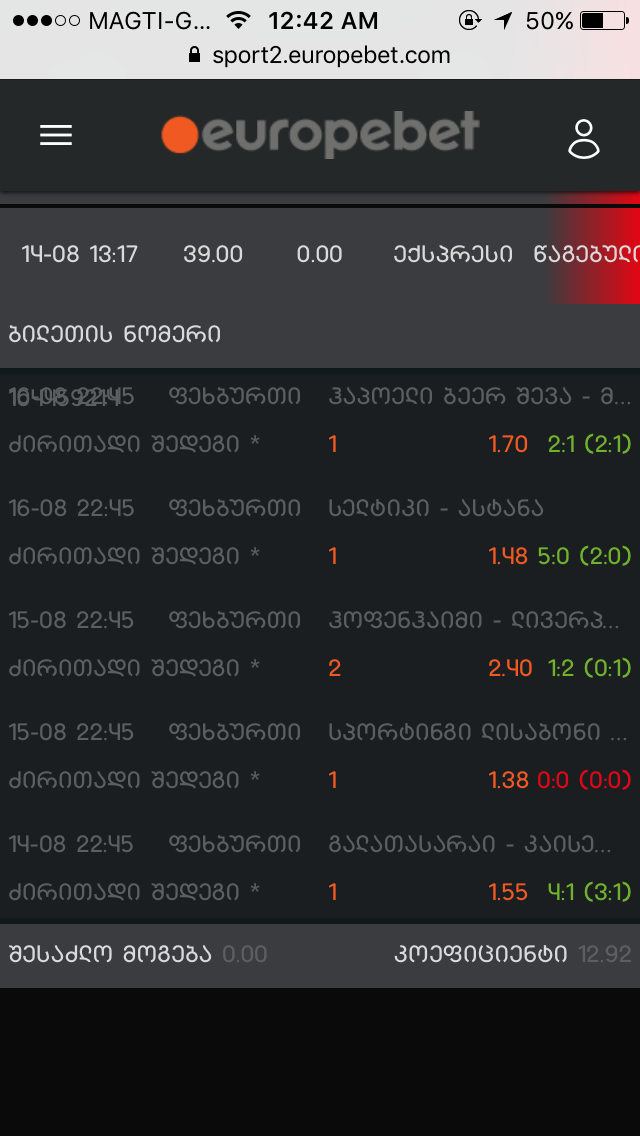The image size is (640, 1136).
Task: Collapse the 14-08 13:17 bet ticket row
Action: pos(300,254)
